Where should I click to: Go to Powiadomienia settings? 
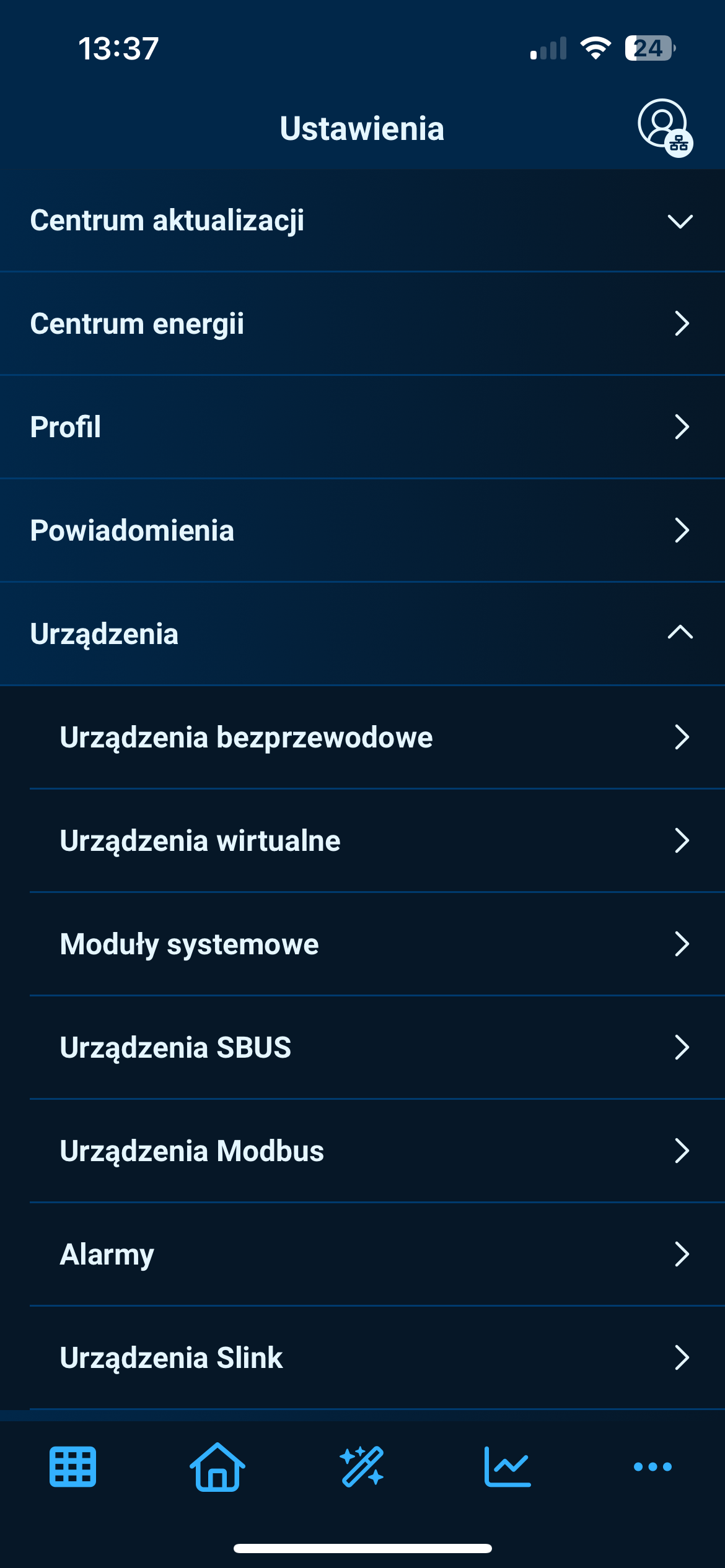pos(362,531)
